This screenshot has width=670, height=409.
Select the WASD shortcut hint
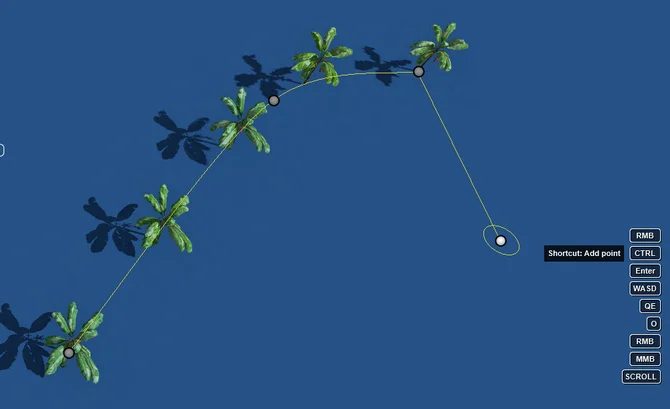tap(645, 289)
